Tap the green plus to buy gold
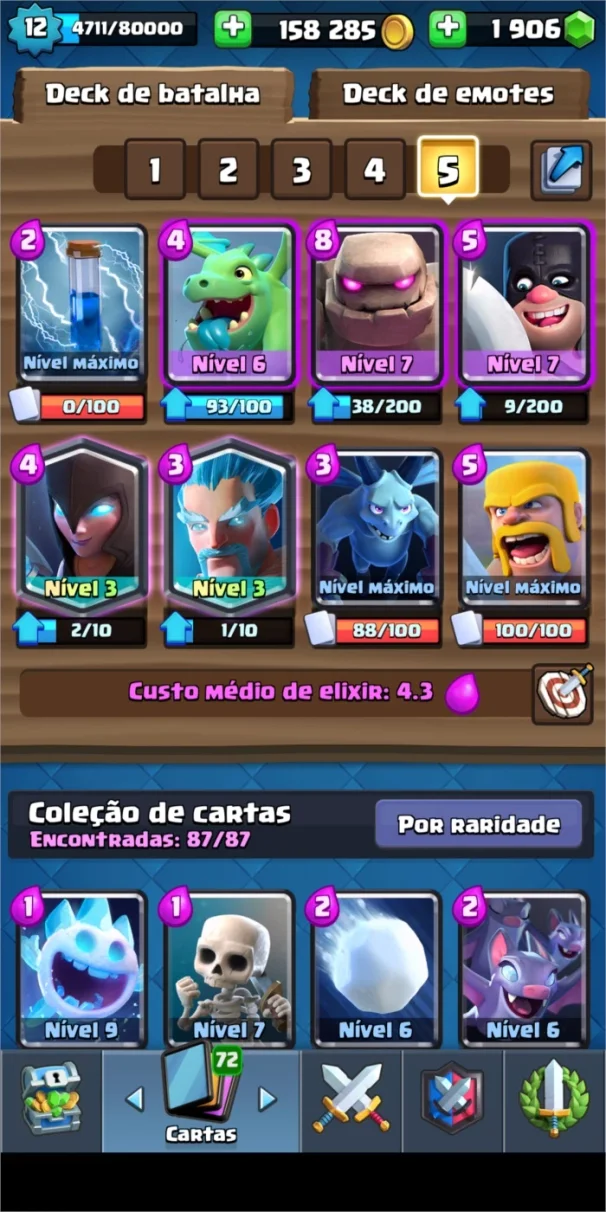Screen dimensions: 606x1212 coord(232,29)
